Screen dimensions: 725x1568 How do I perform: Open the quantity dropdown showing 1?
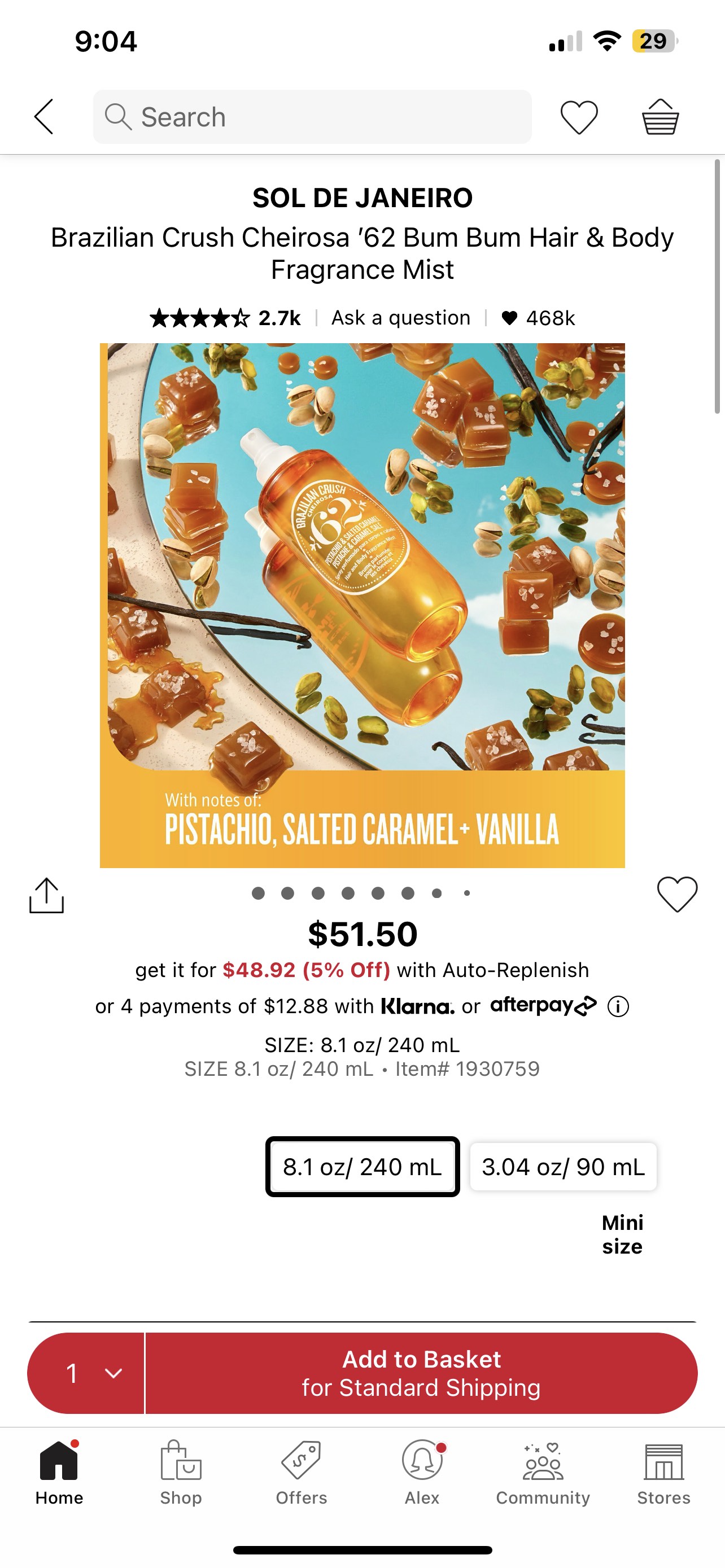coord(86,1373)
